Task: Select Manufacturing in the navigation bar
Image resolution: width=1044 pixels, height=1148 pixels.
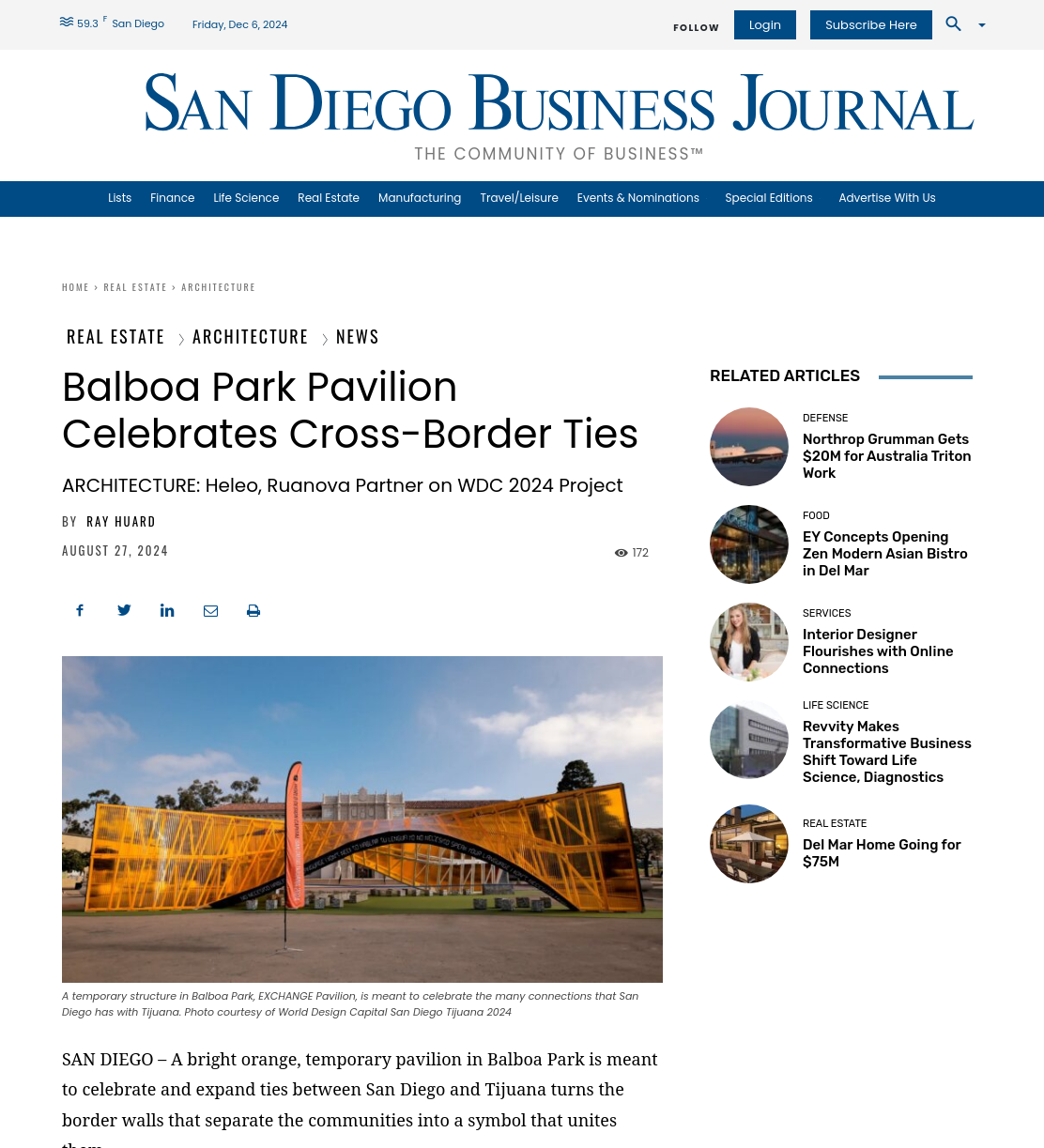Action: click(x=420, y=198)
